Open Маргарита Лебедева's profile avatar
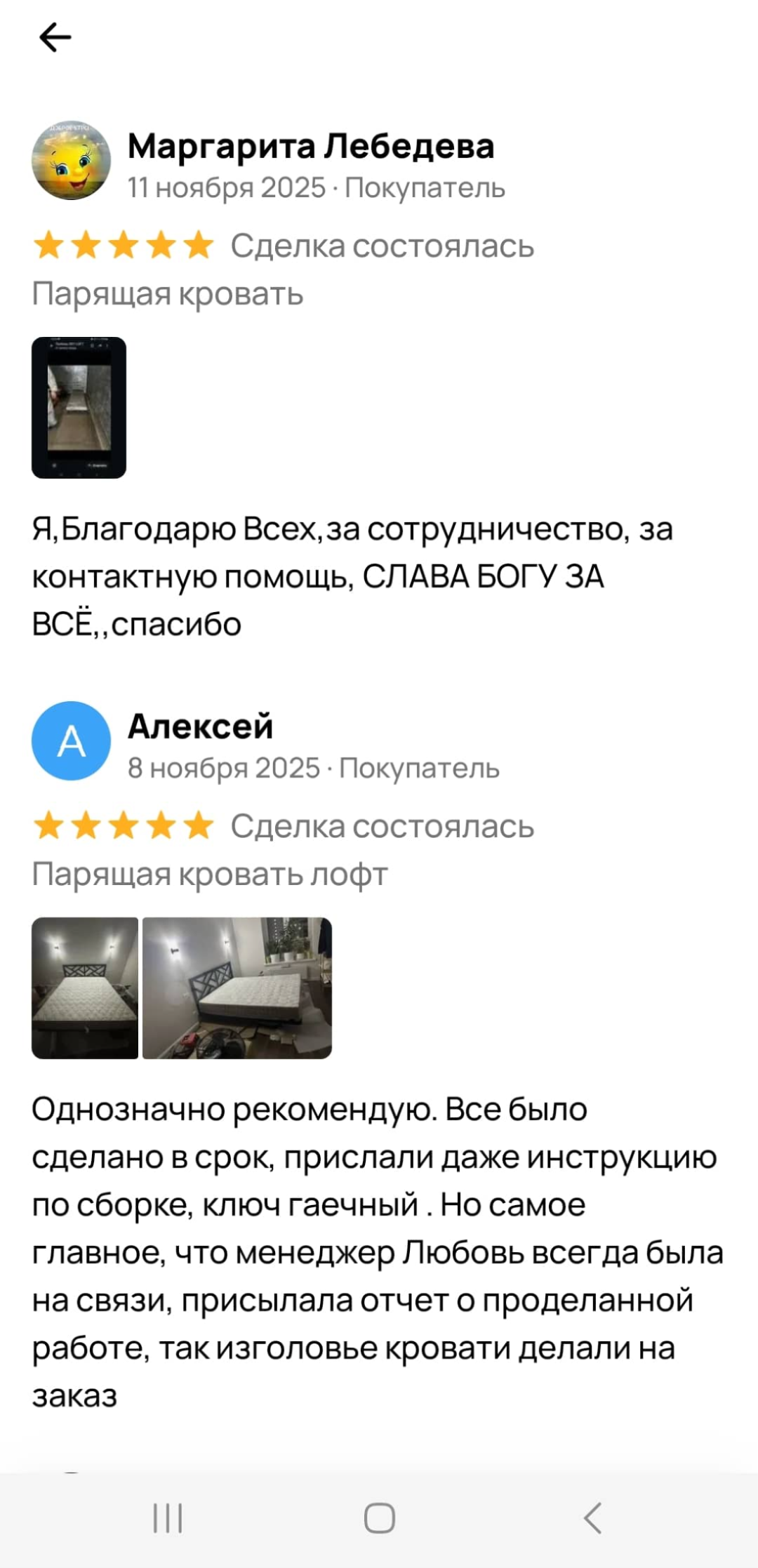This screenshot has height=1568, width=758. coord(71,160)
